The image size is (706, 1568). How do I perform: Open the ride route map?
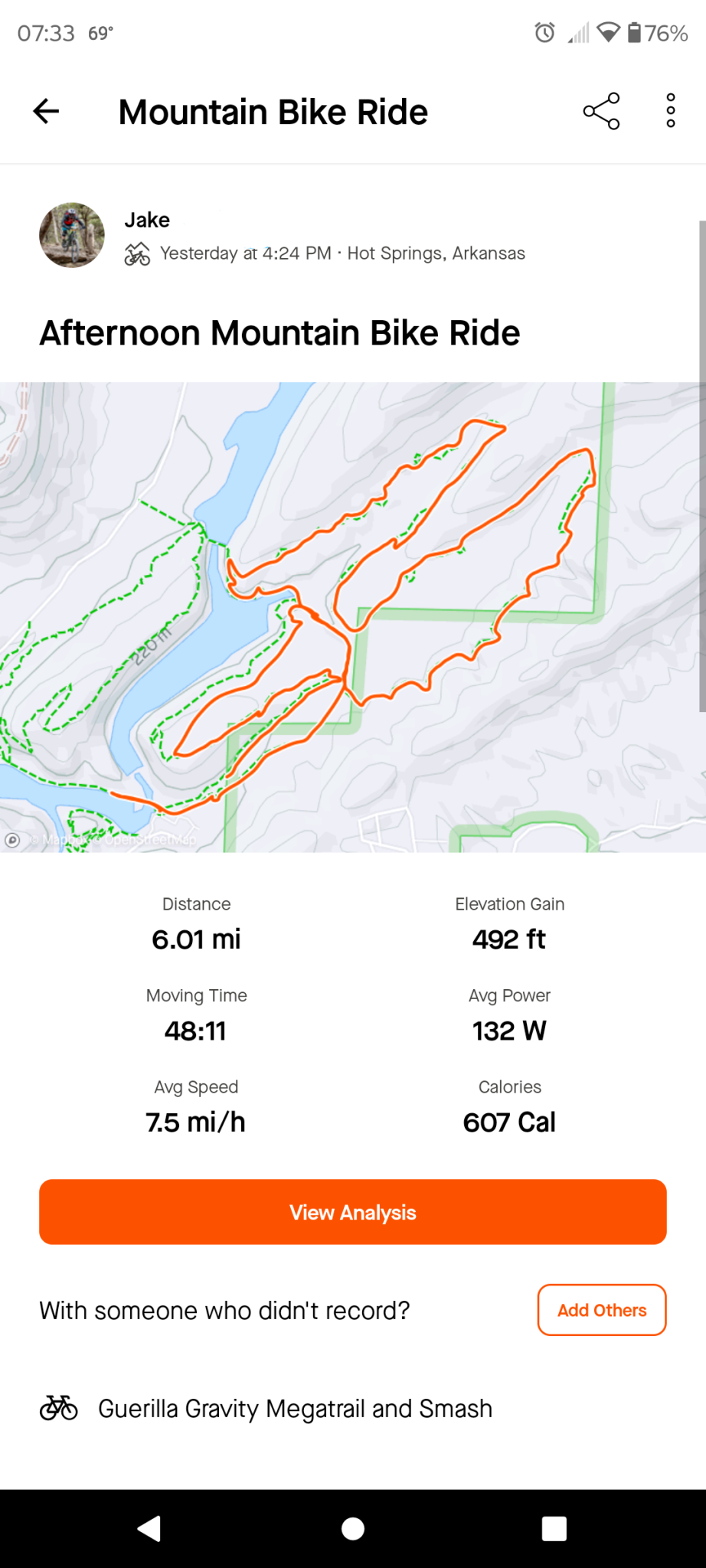pyautogui.click(x=352, y=616)
